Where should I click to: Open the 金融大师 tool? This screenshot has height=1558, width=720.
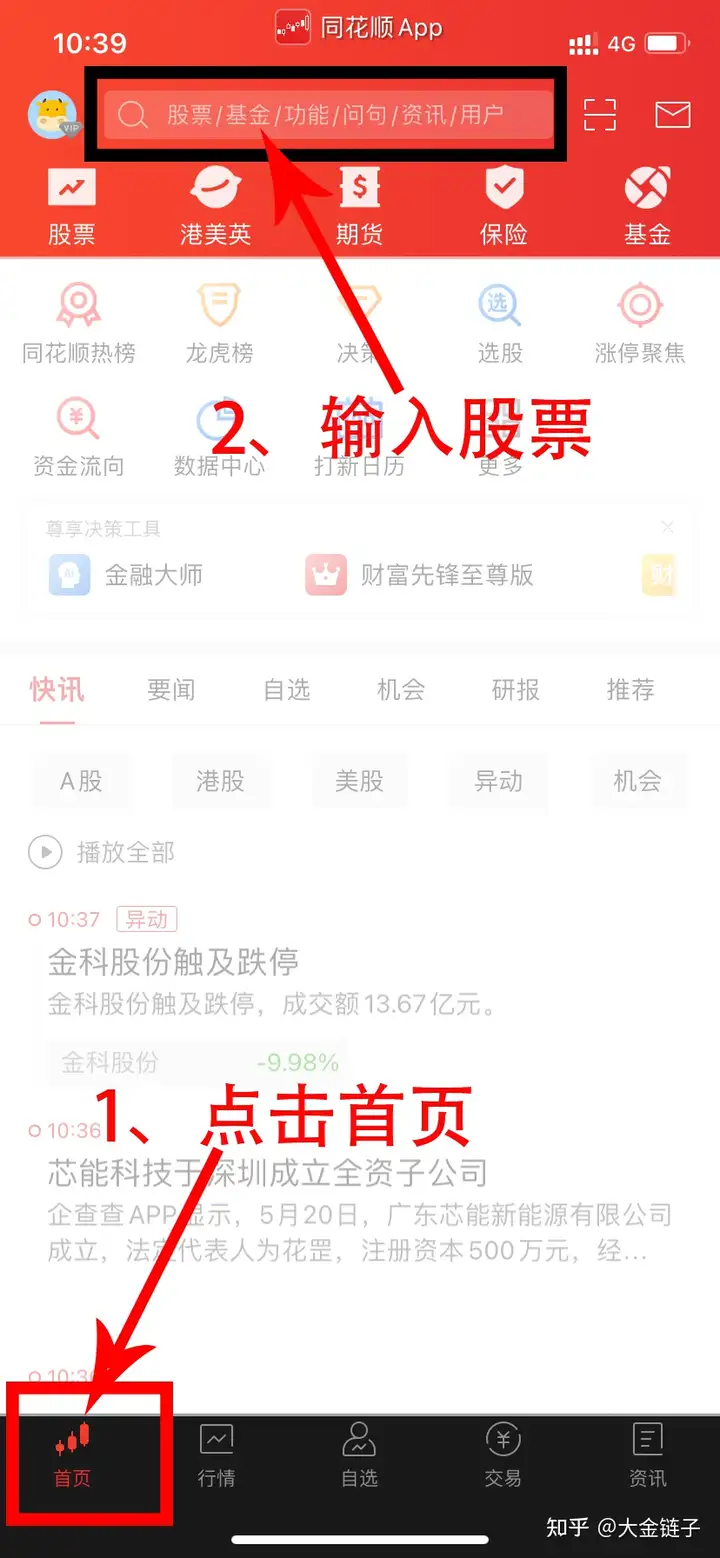(126, 575)
